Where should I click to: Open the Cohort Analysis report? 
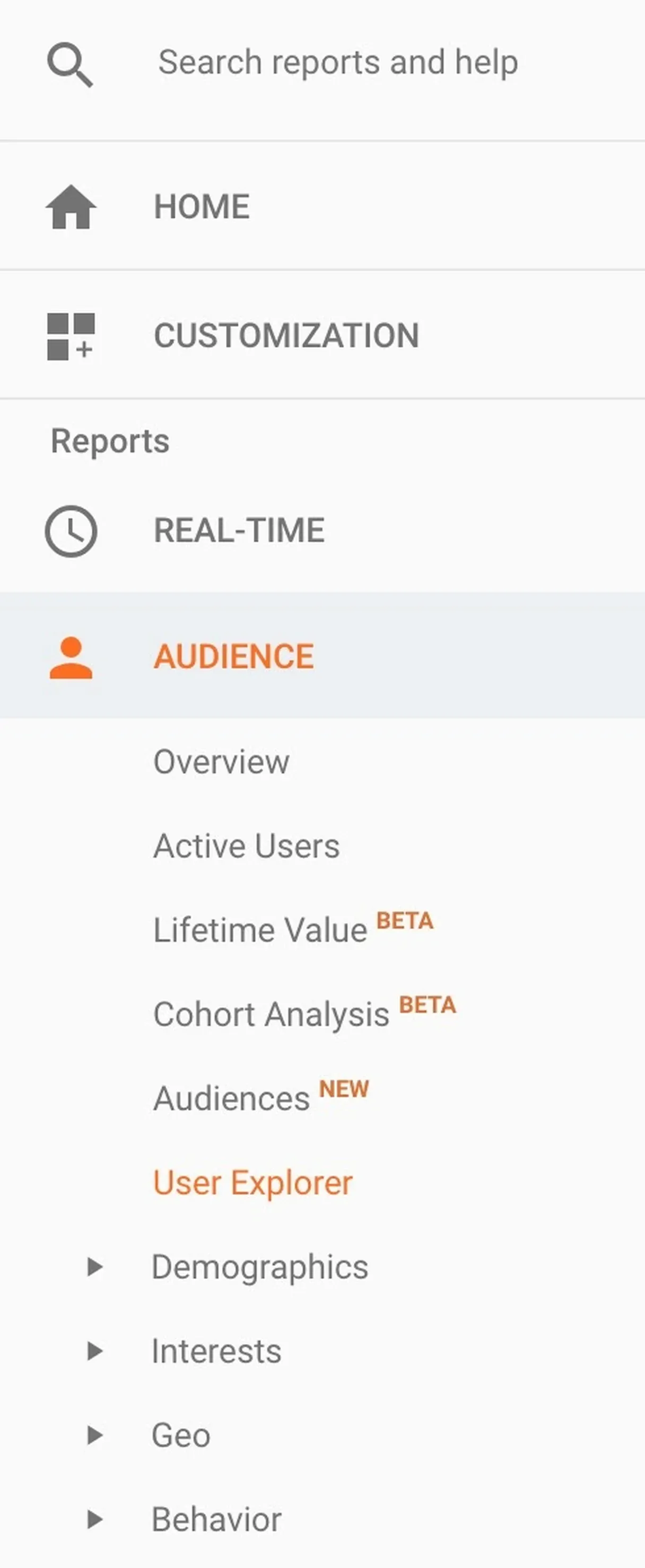point(272,1015)
